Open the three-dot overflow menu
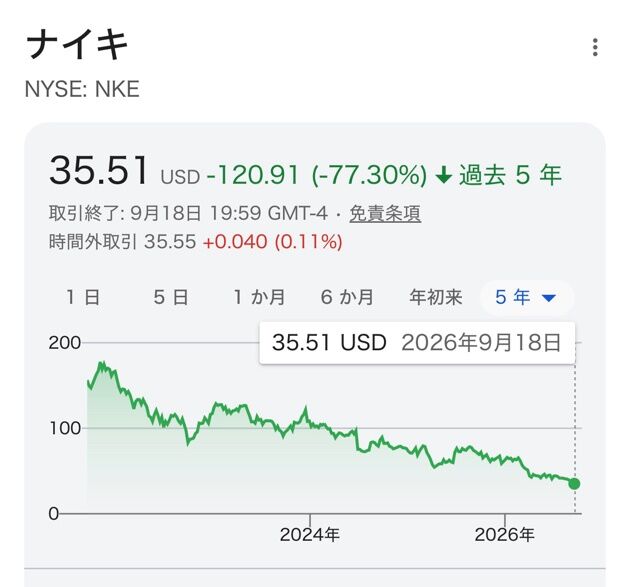 coord(595,47)
